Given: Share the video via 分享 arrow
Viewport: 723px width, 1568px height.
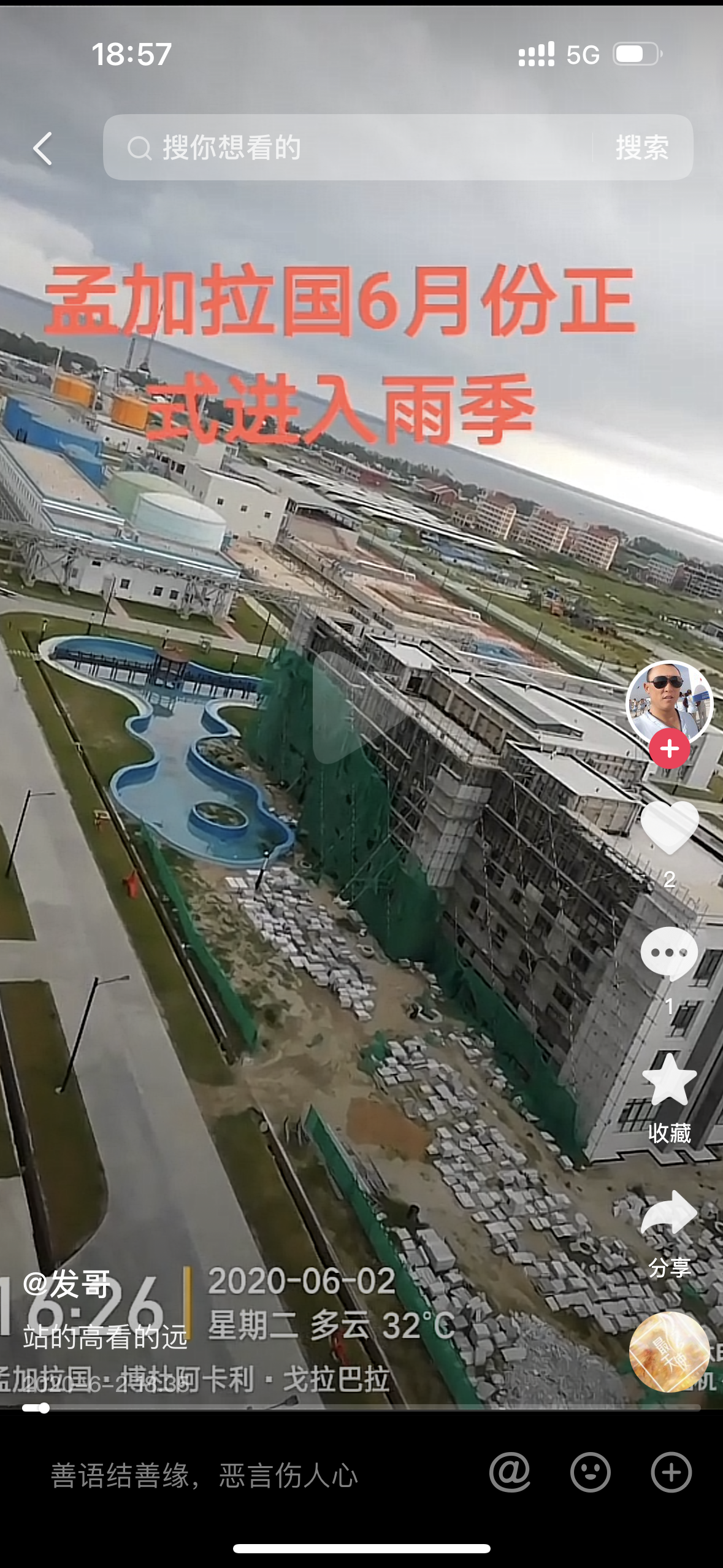Looking at the screenshot, I should tap(669, 1213).
